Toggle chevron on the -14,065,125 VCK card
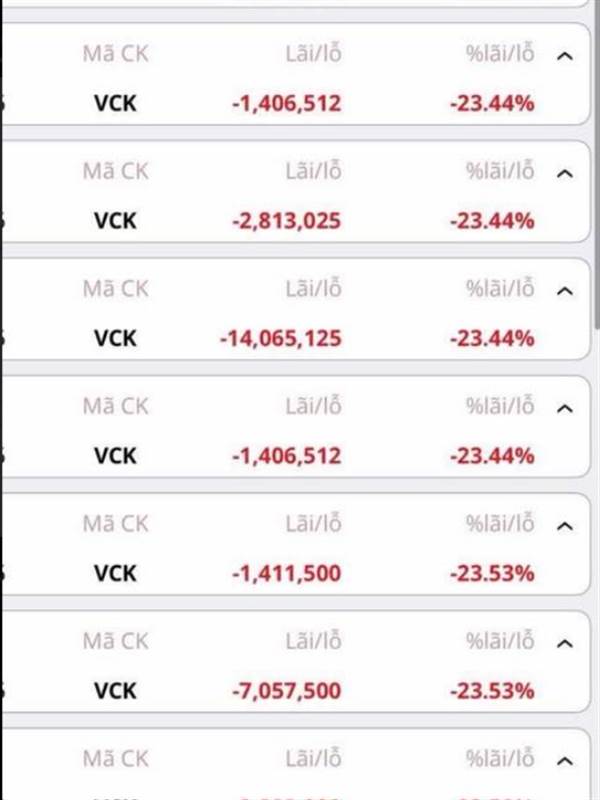Viewport: 600px width, 800px height. (x=565, y=291)
